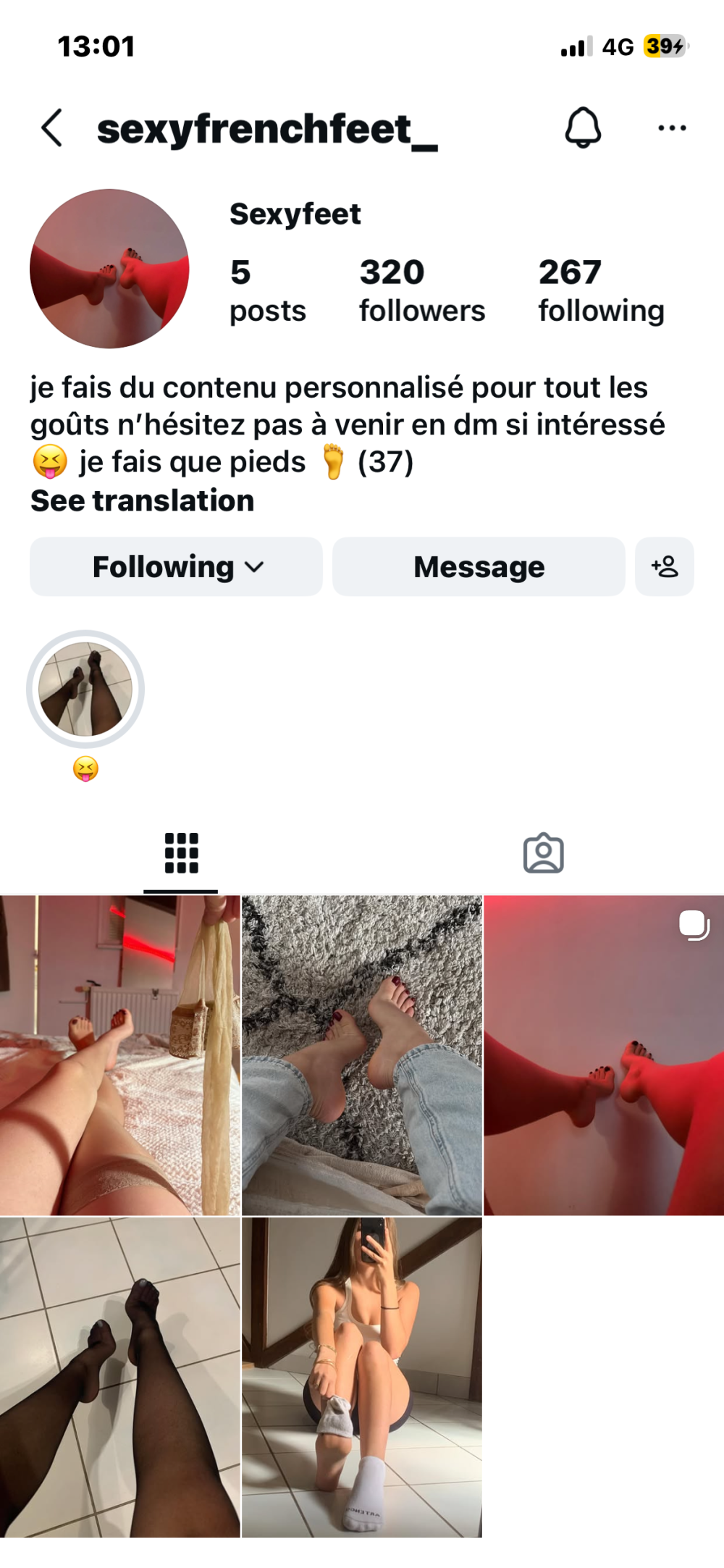Viewport: 724px width, 1568px height.
Task: Open the three-dot overflow menu
Action: (x=672, y=128)
